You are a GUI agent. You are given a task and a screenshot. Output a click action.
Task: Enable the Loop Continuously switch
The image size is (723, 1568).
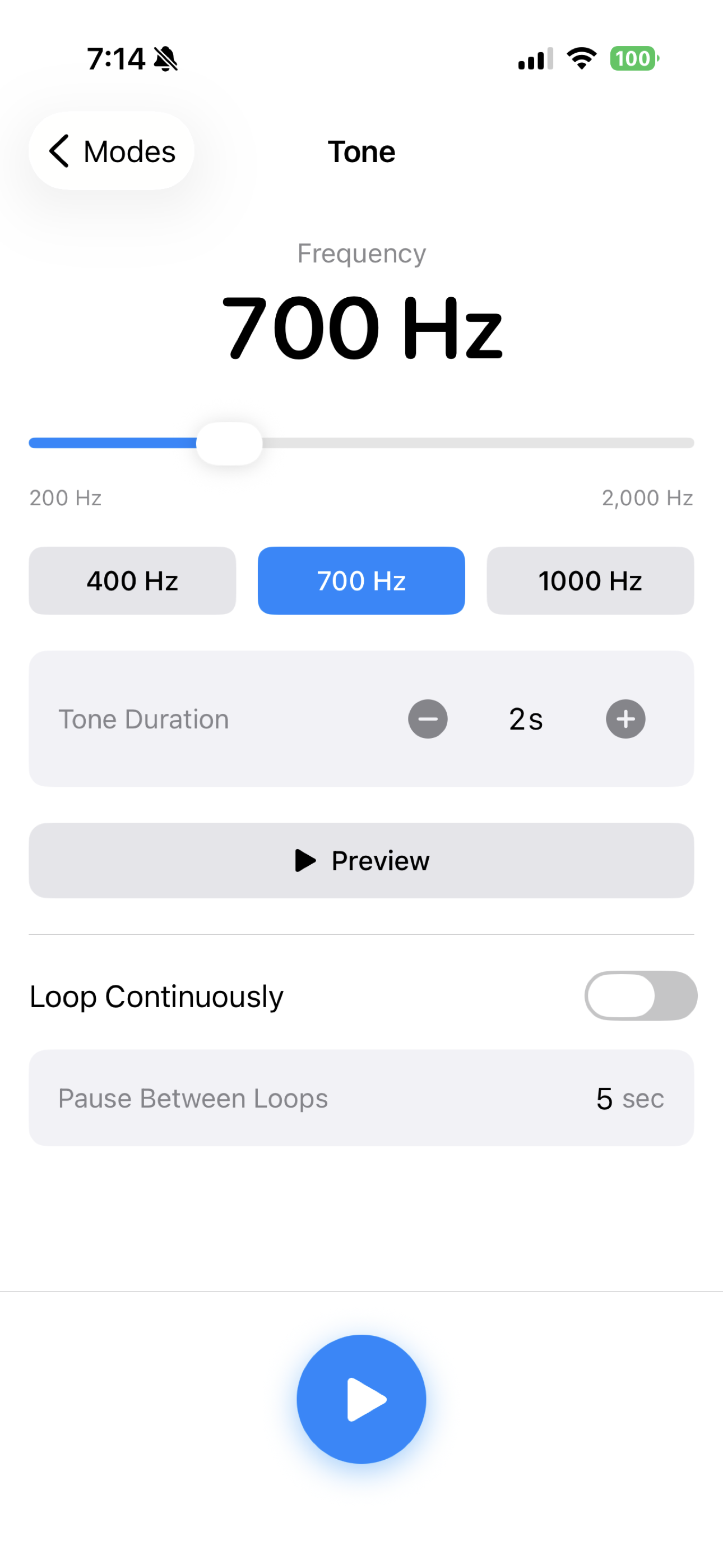click(640, 996)
